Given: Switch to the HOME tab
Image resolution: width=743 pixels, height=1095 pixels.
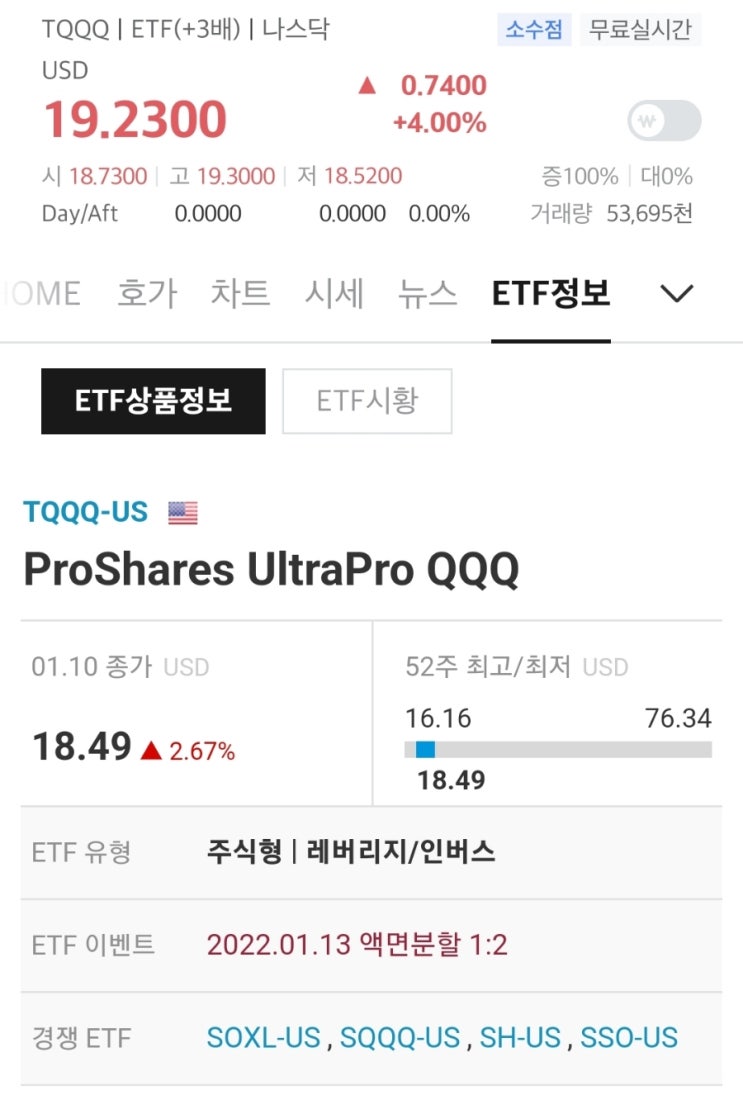Looking at the screenshot, I should pos(40,293).
